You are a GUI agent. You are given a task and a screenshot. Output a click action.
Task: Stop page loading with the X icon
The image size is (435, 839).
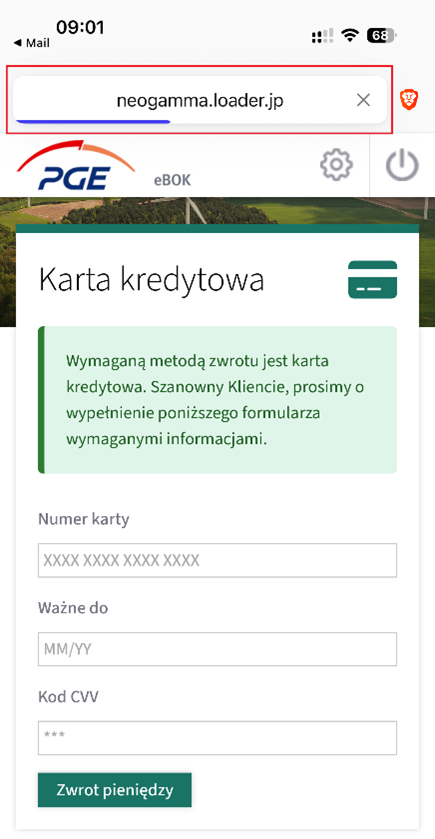point(363,100)
